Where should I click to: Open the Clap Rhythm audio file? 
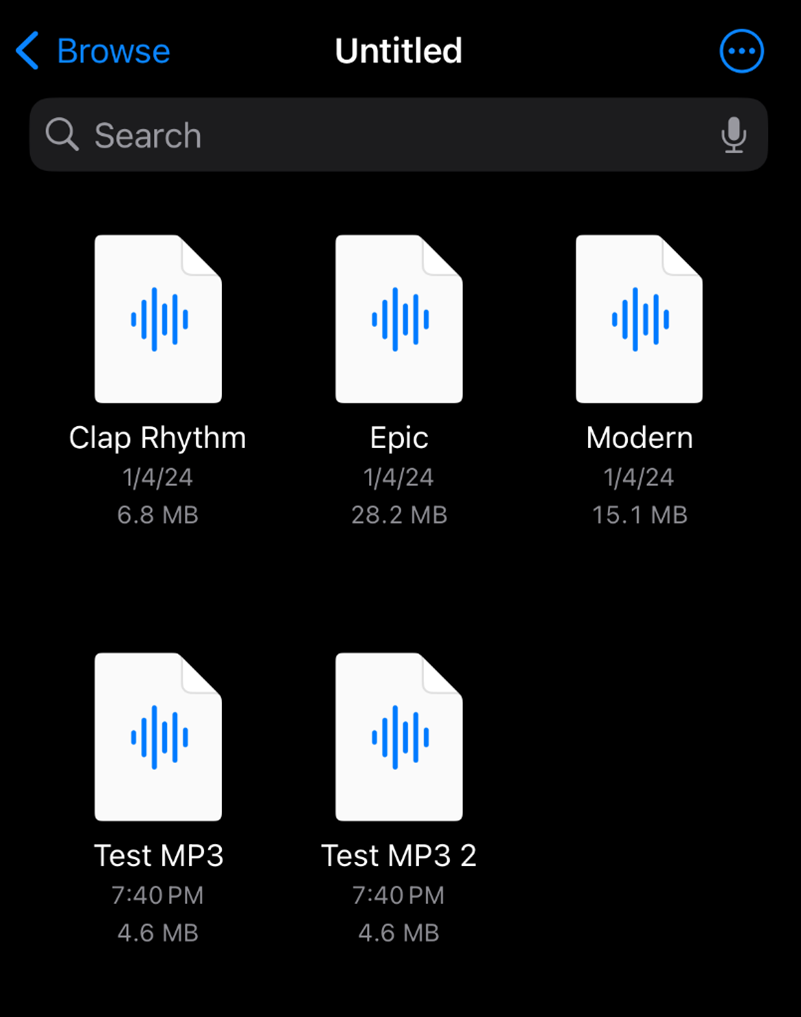pyautogui.click(x=158, y=320)
